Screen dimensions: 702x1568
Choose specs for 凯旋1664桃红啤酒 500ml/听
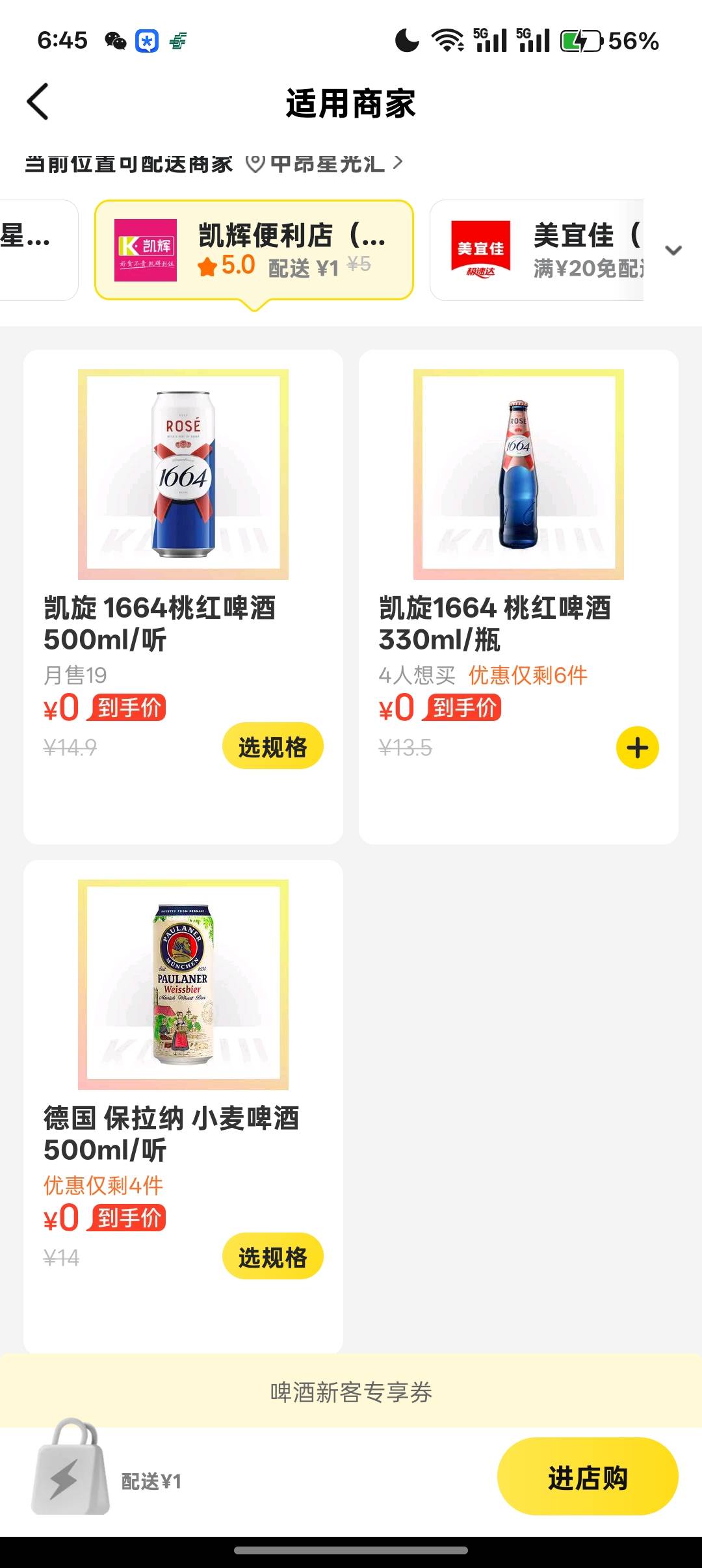272,746
